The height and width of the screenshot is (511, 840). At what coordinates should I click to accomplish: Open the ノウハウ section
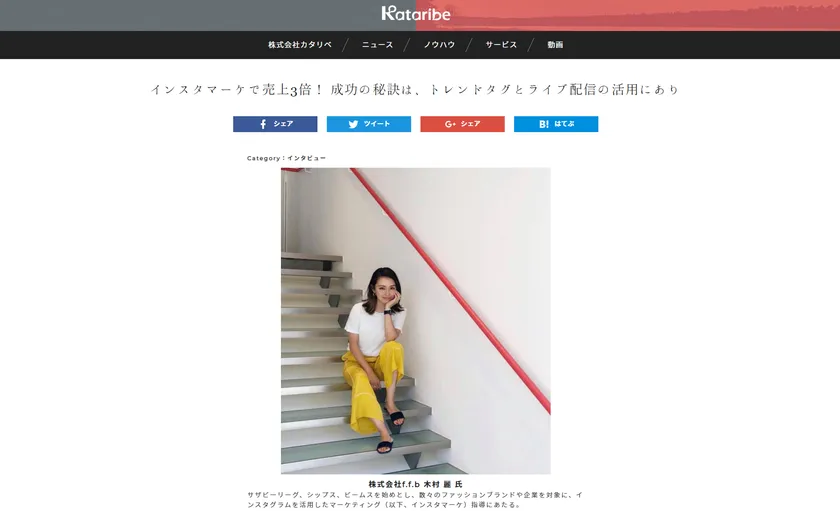point(438,45)
